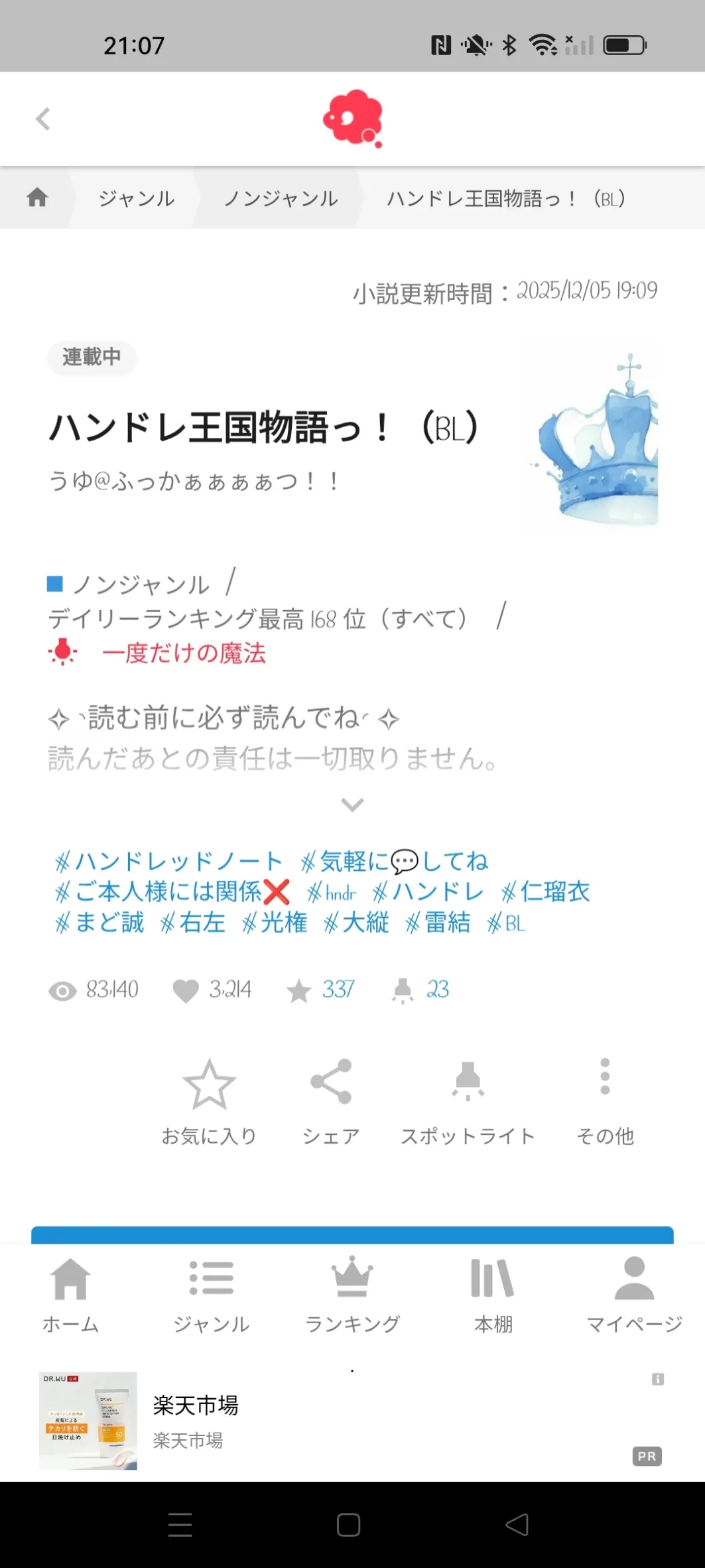
Task: Open the #ハンドレッドノート tag
Action: [x=169, y=861]
